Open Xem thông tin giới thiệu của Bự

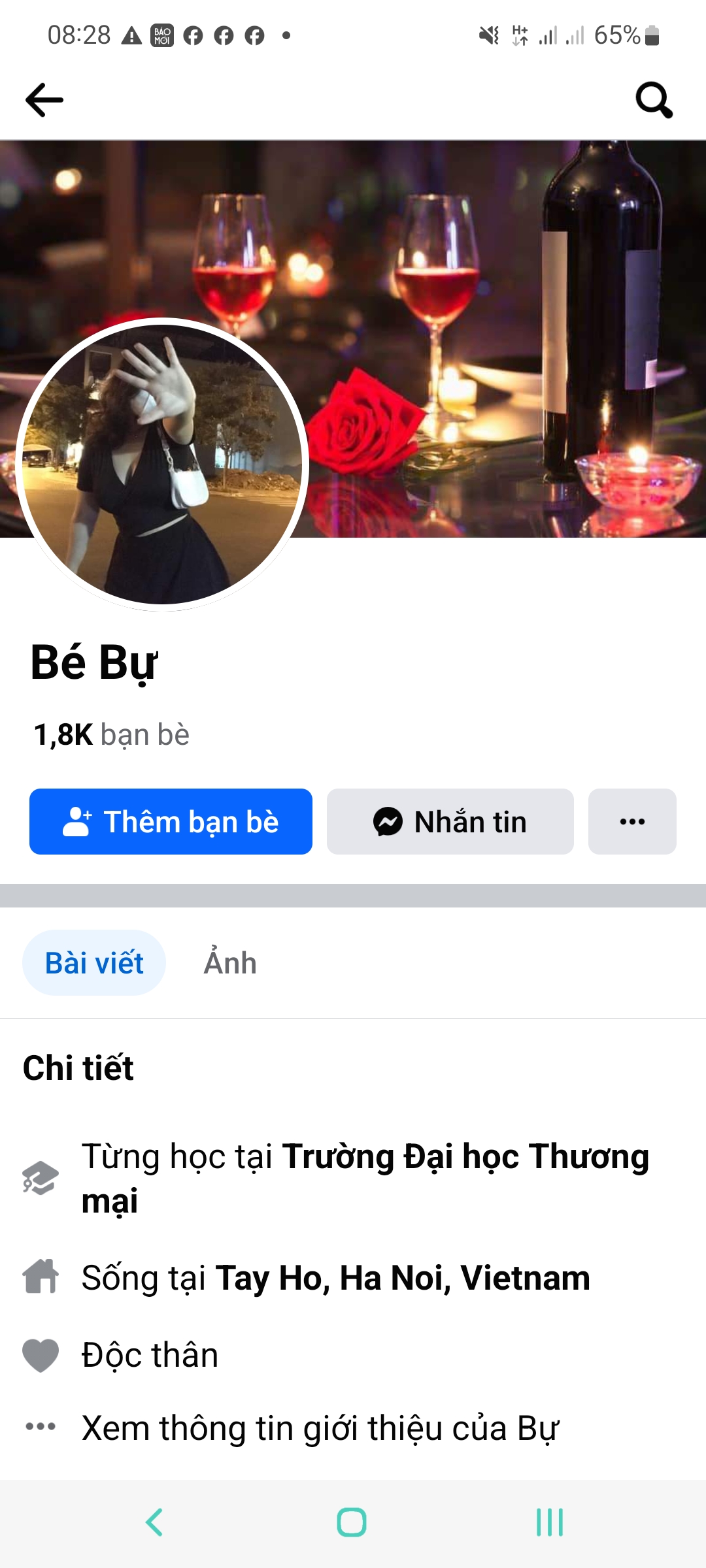[320, 1428]
